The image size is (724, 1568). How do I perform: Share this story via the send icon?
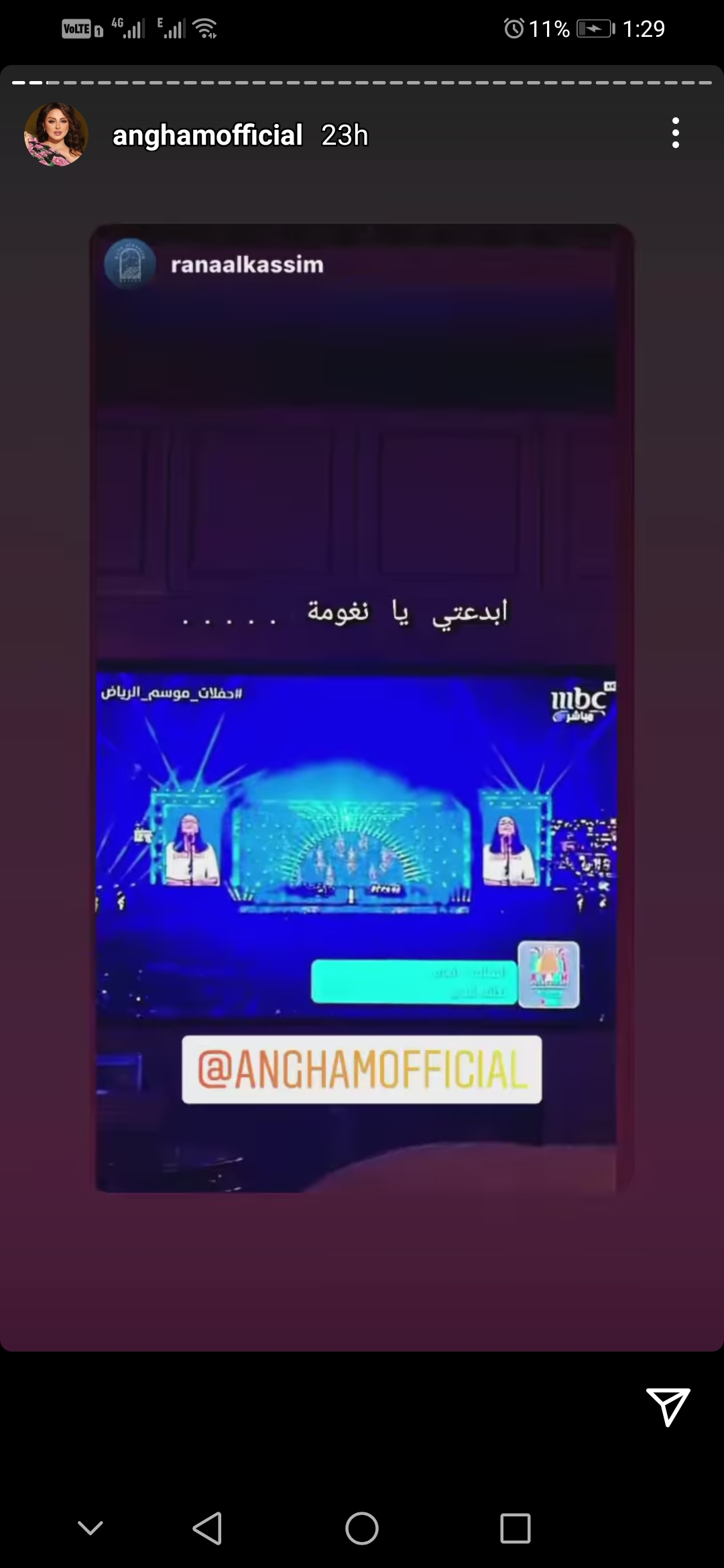click(668, 1407)
